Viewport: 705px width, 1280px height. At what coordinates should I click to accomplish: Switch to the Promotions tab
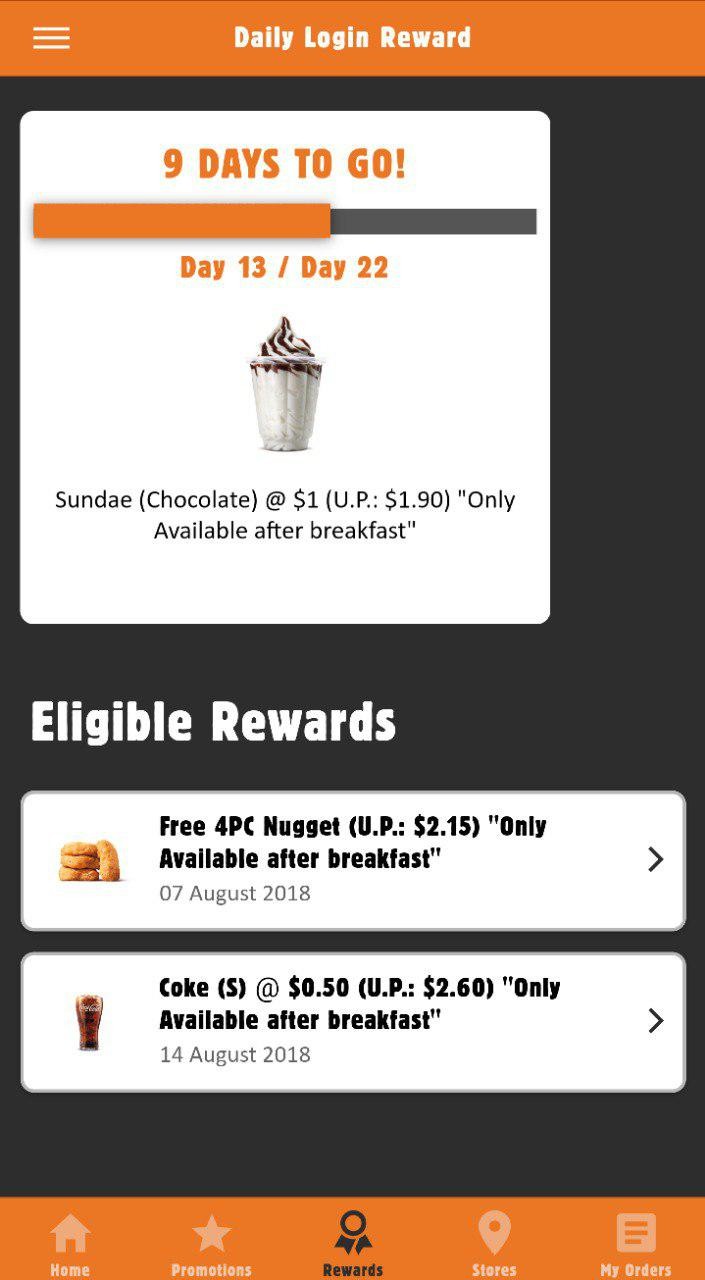click(x=211, y=1243)
